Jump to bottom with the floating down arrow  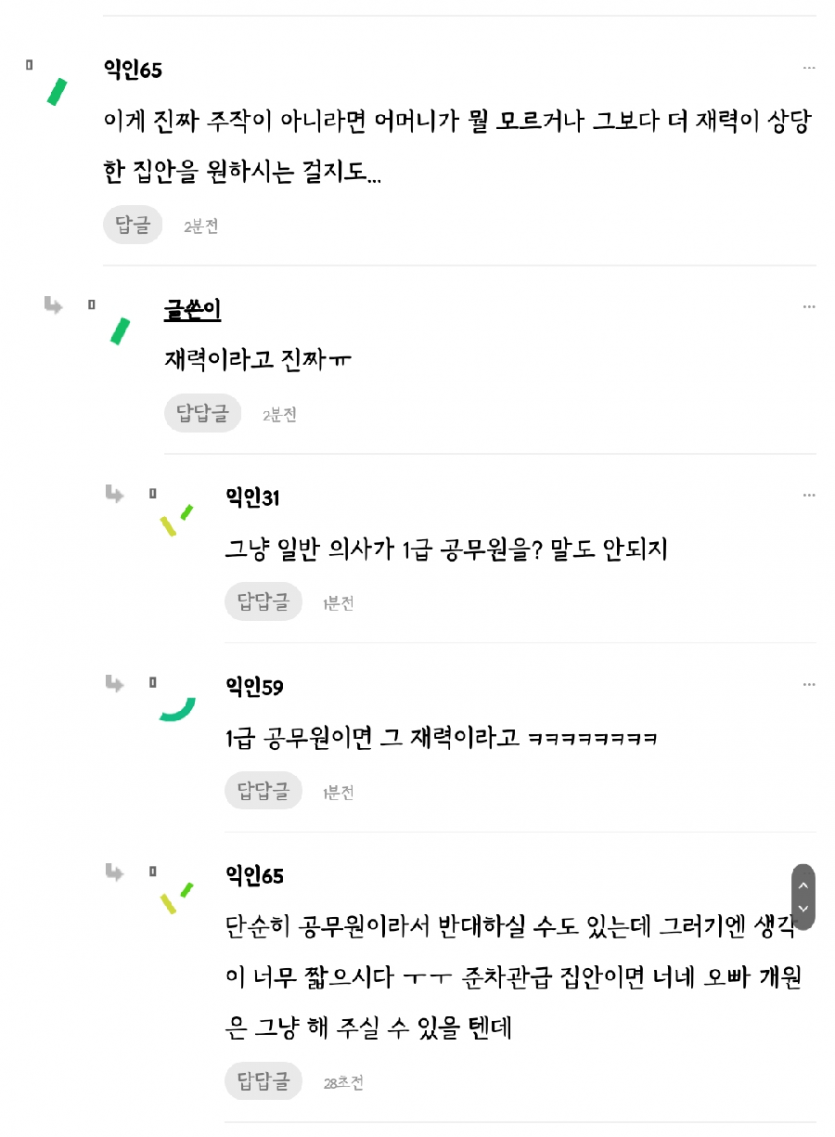tap(803, 909)
